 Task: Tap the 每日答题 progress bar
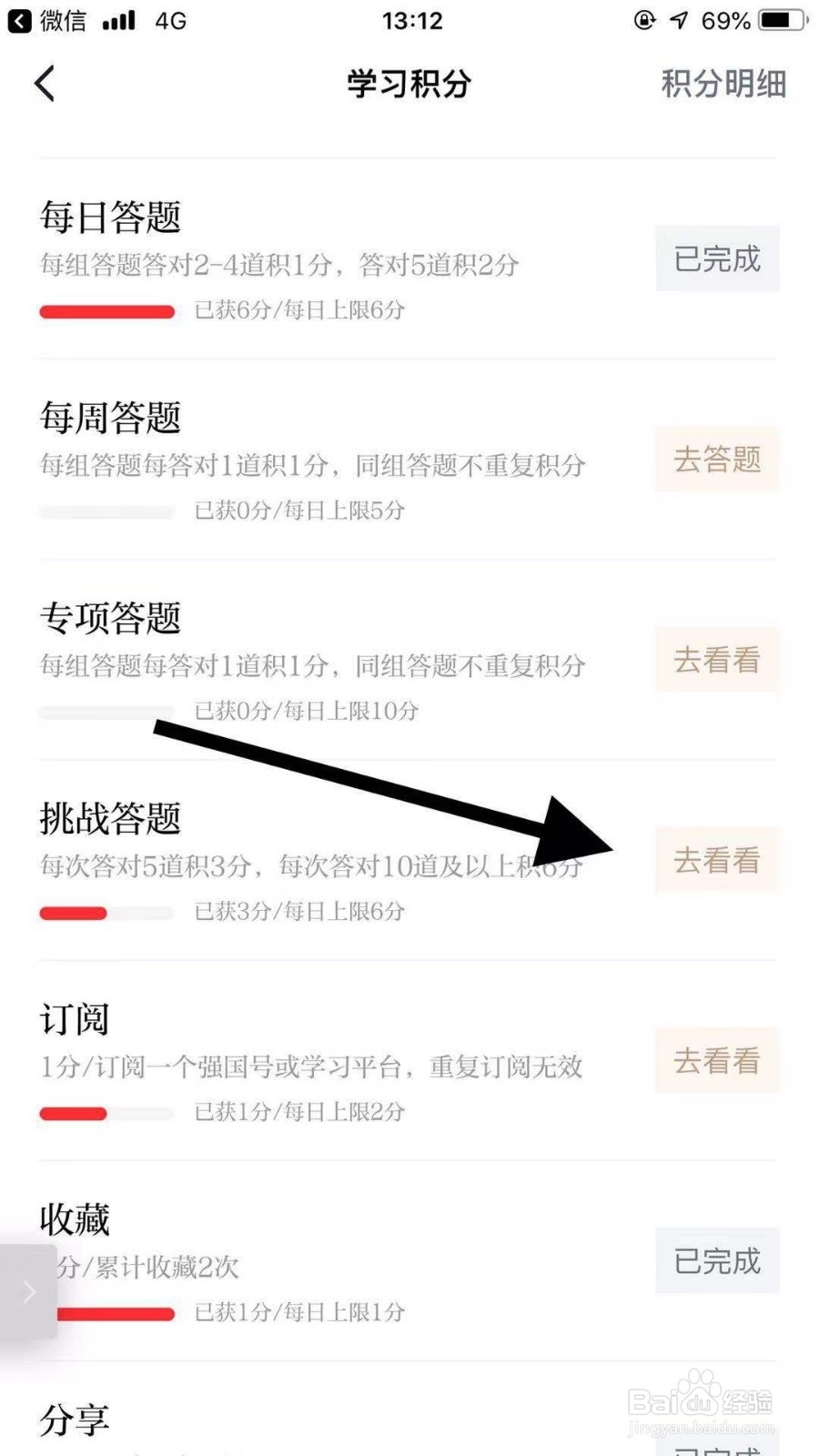coord(106,311)
